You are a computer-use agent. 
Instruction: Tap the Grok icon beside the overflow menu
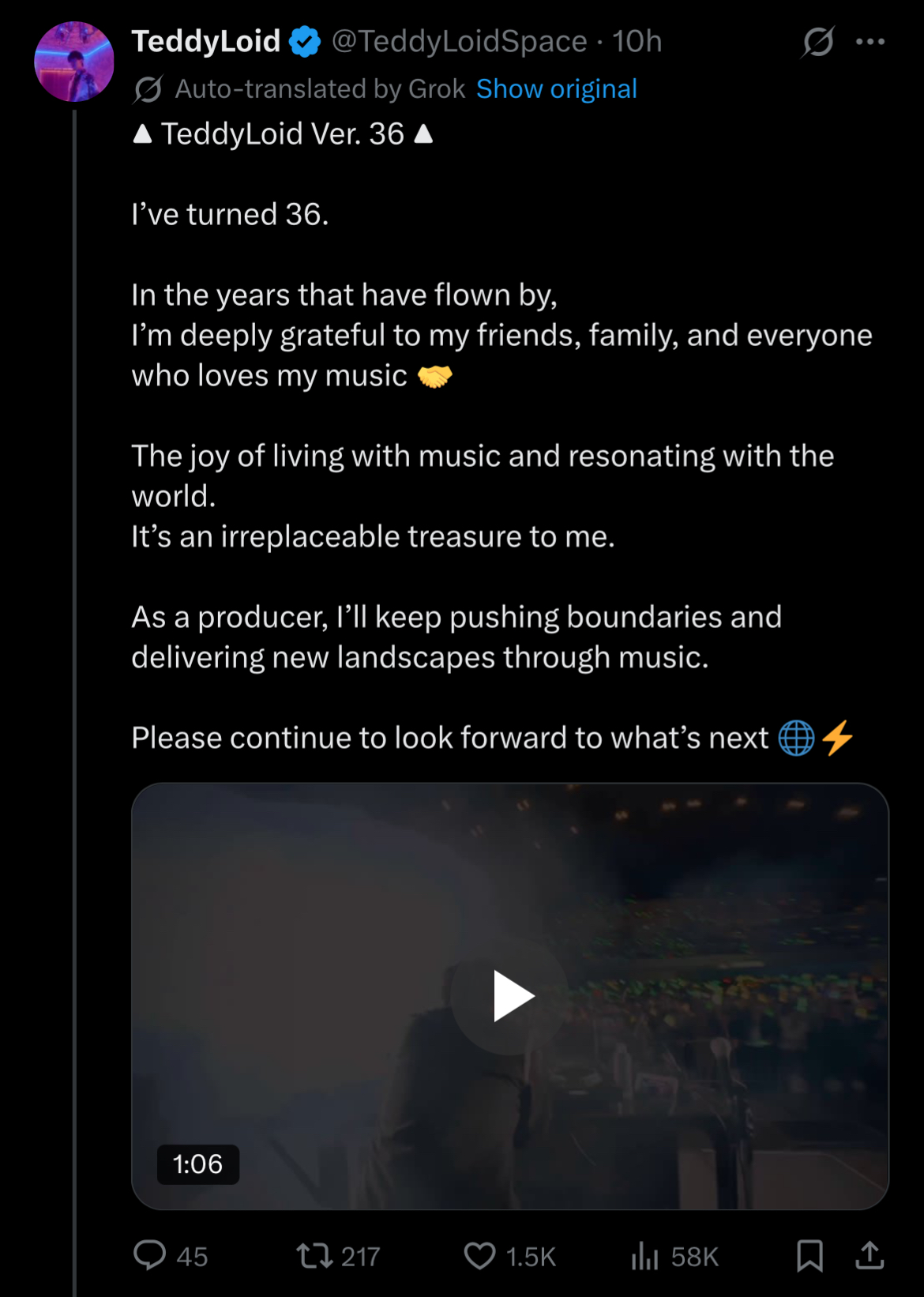pos(817,42)
